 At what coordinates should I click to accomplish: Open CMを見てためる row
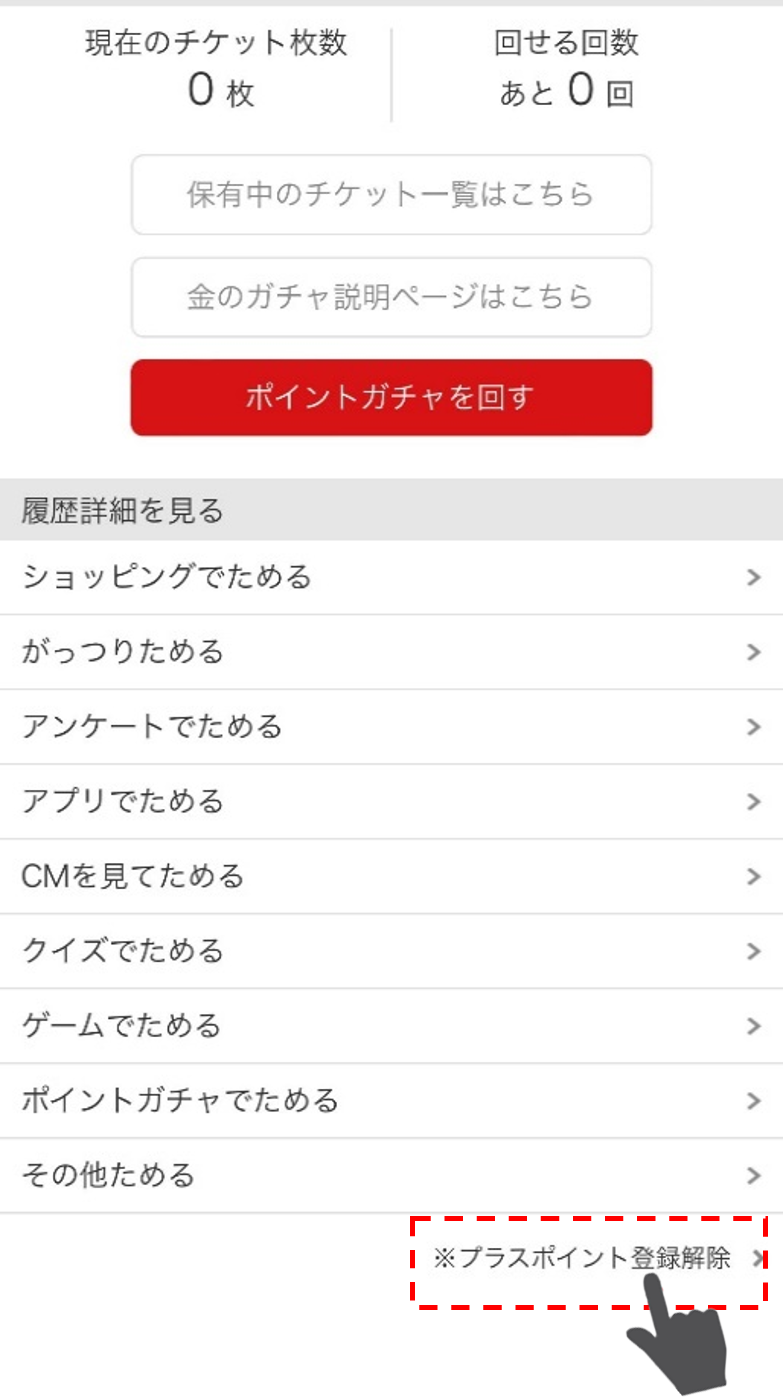coord(391,876)
